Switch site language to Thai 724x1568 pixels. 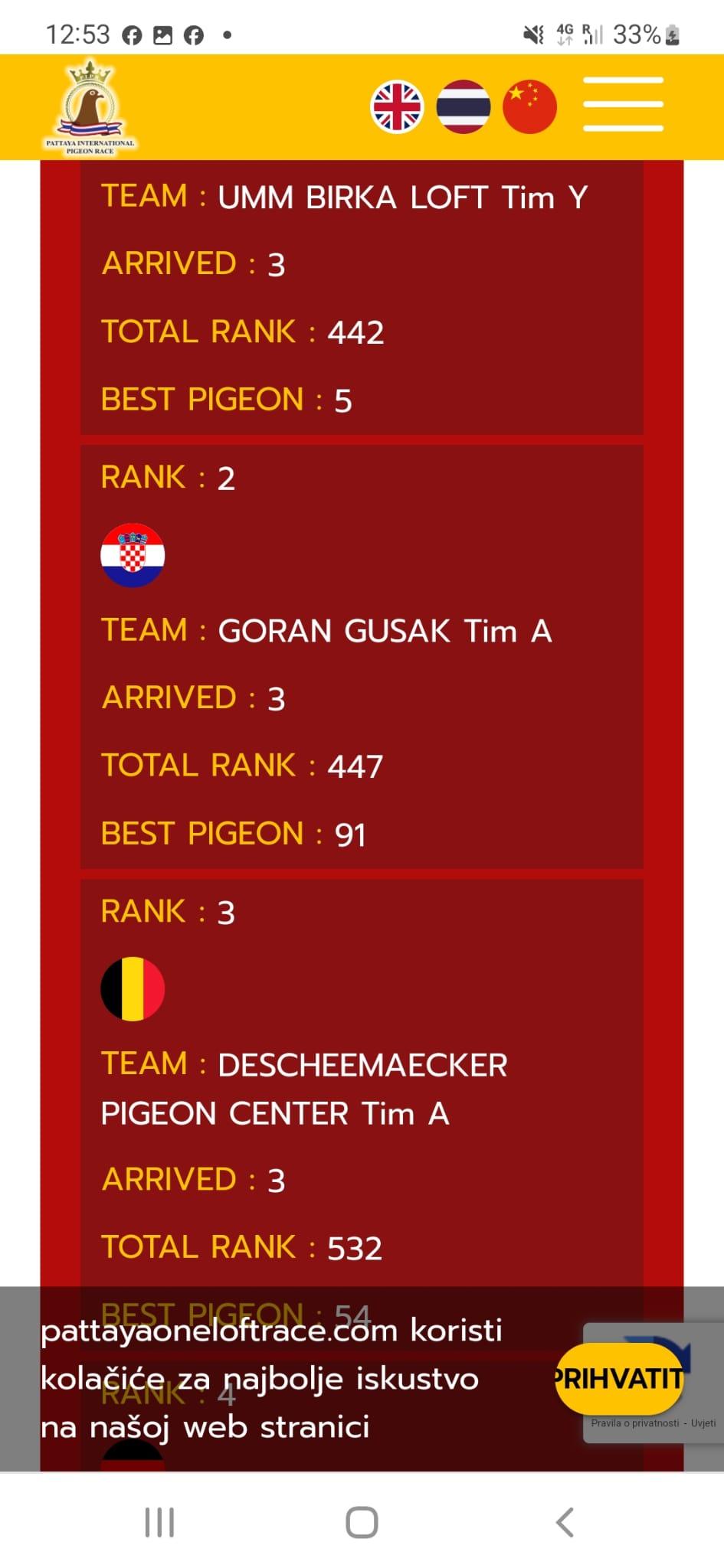[x=464, y=106]
